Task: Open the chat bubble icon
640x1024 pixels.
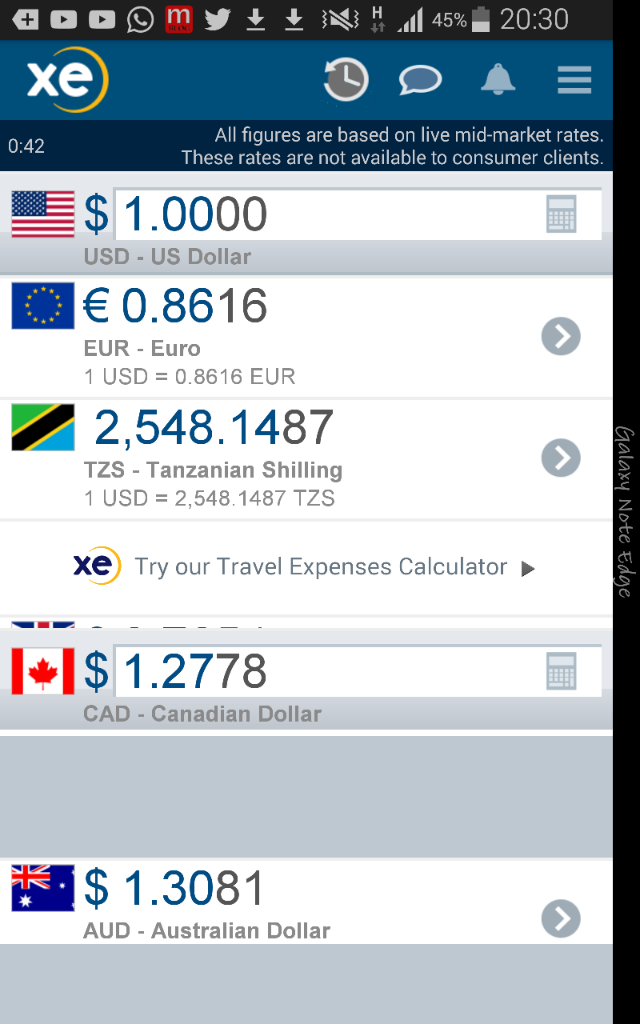Action: pos(420,79)
